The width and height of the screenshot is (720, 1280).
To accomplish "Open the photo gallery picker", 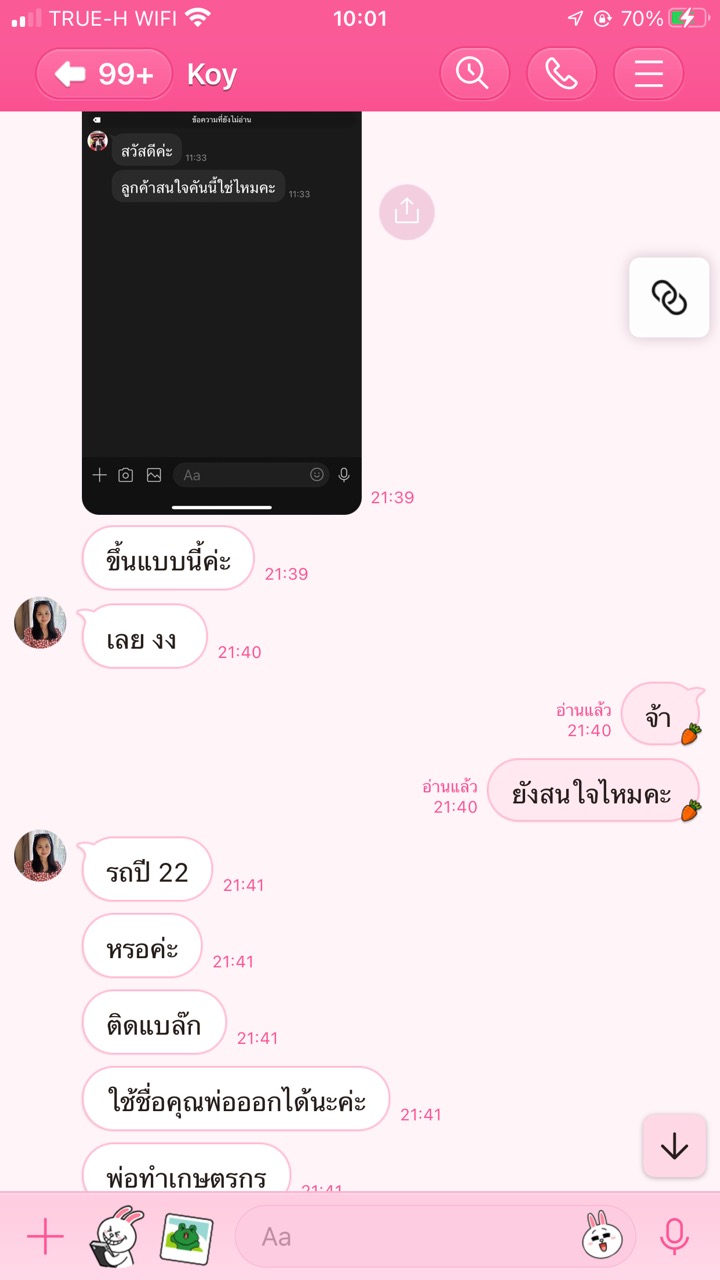I will (185, 1237).
